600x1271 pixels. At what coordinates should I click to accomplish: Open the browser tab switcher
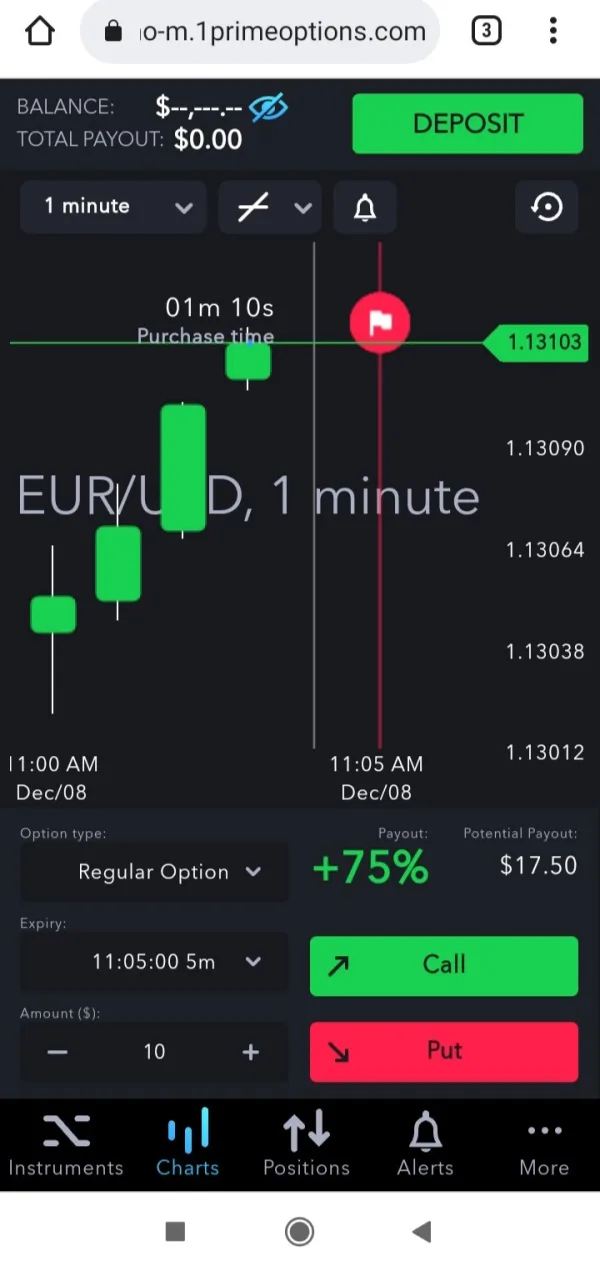coord(485,31)
